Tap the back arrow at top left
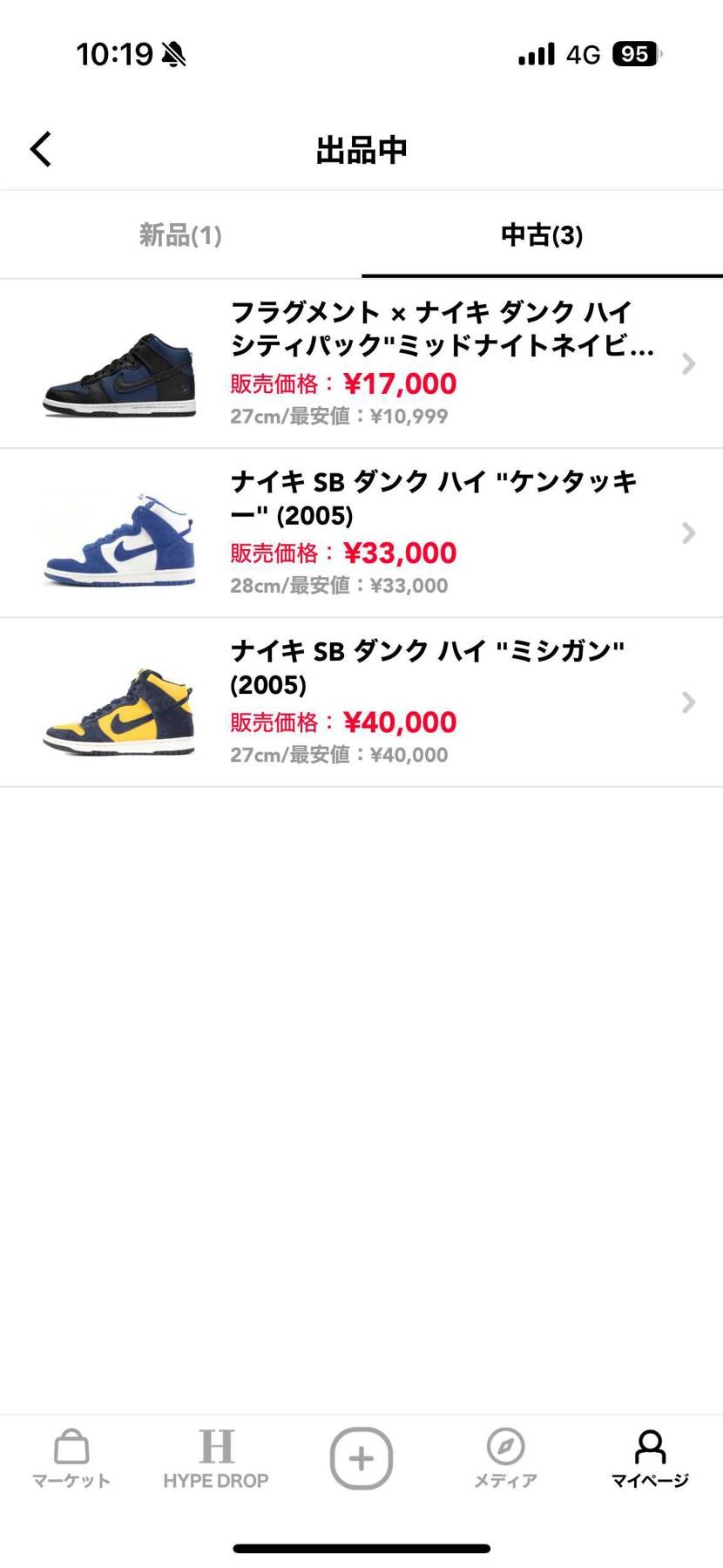The height and width of the screenshot is (1568, 723). pyautogui.click(x=39, y=148)
